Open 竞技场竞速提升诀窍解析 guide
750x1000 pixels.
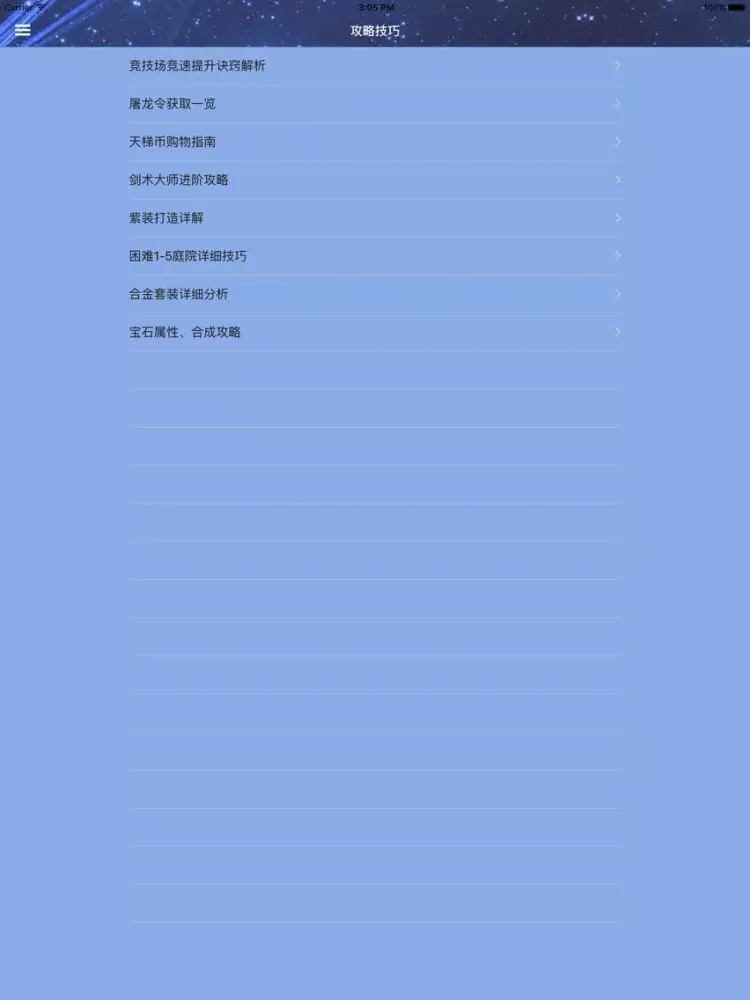tap(375, 66)
